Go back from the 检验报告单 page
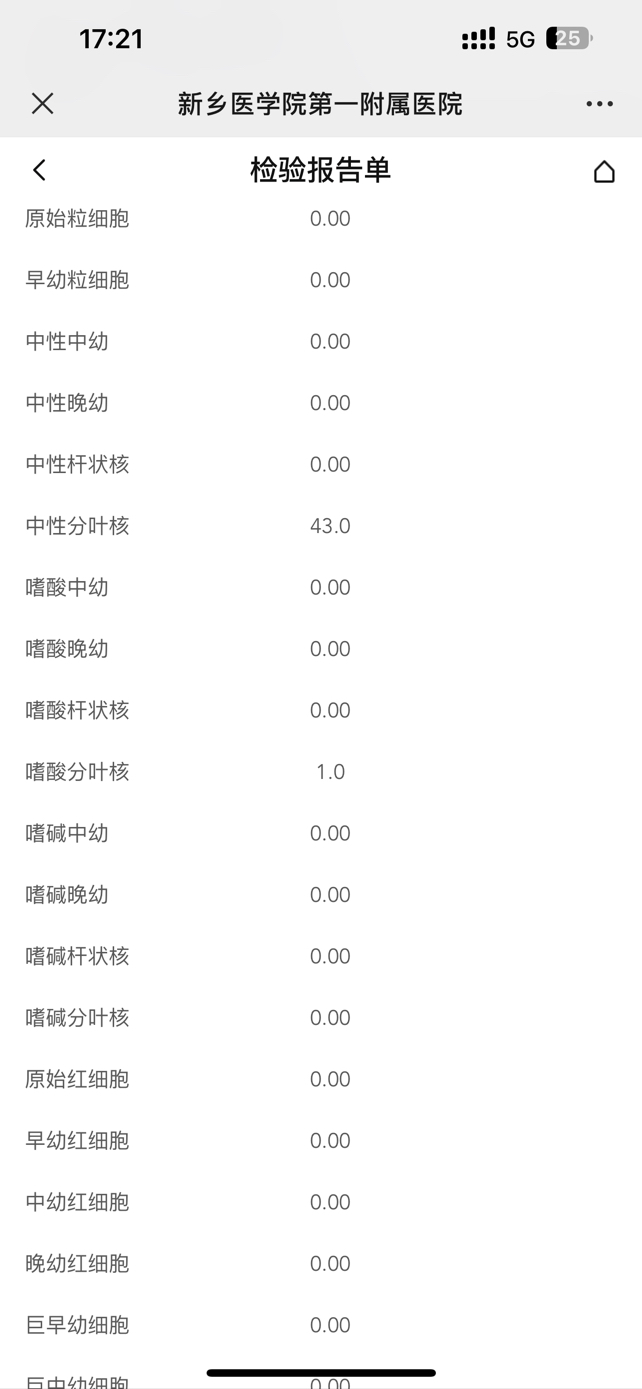 pos(39,170)
